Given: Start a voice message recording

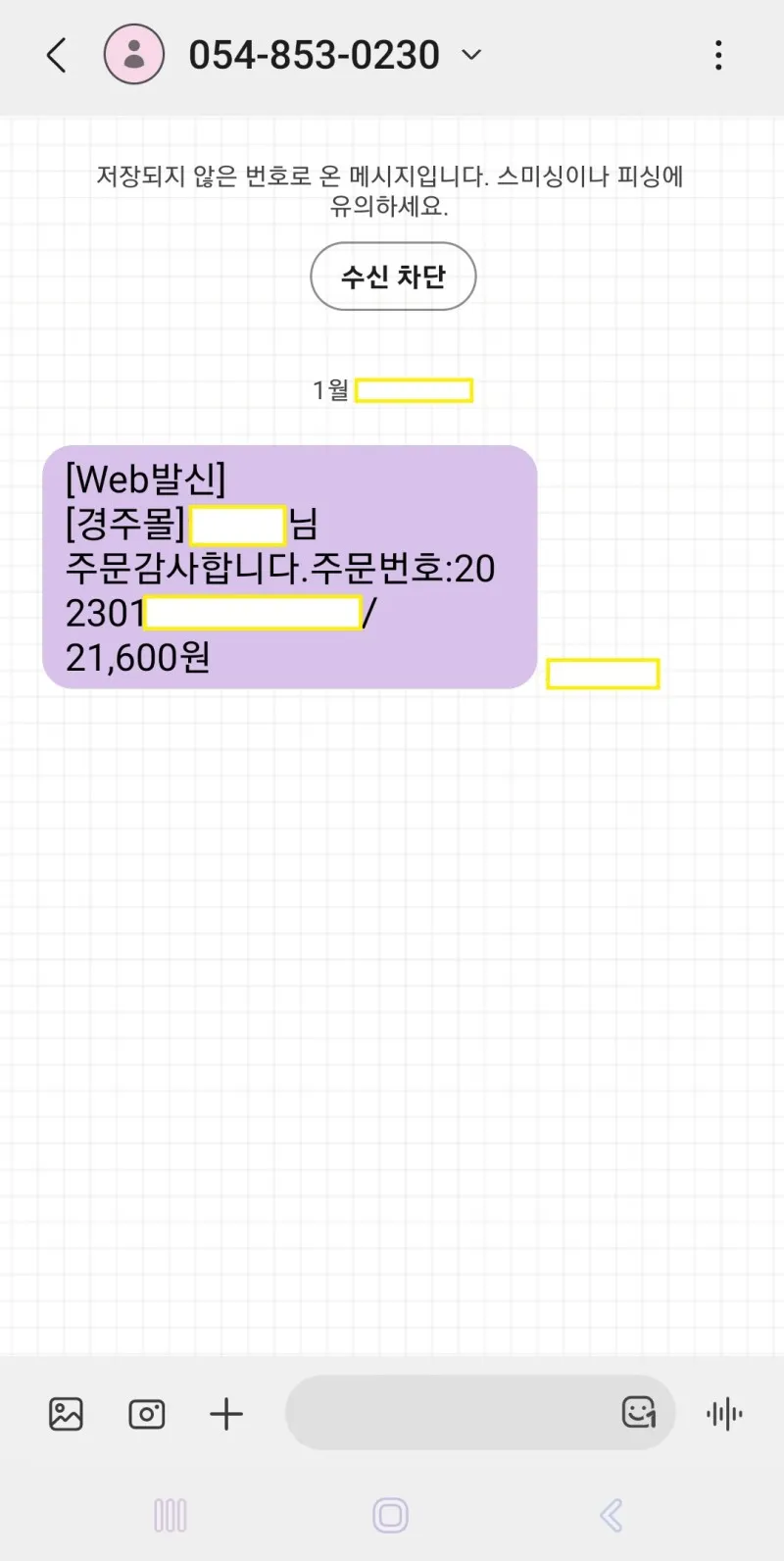Looking at the screenshot, I should [x=724, y=1414].
